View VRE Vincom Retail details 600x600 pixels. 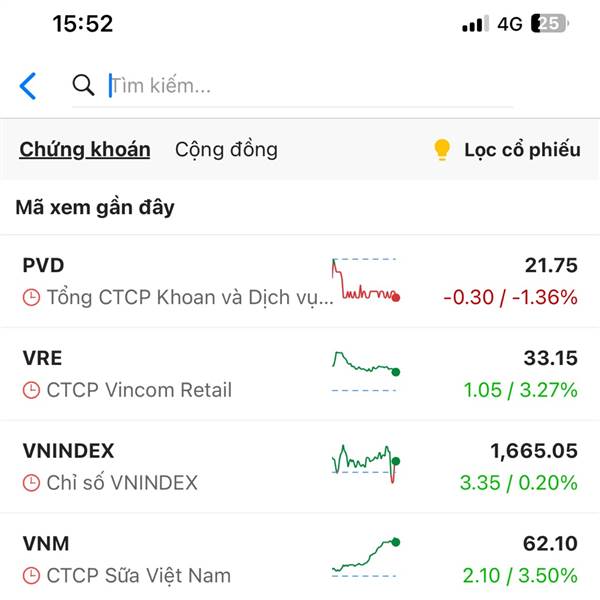pos(300,374)
